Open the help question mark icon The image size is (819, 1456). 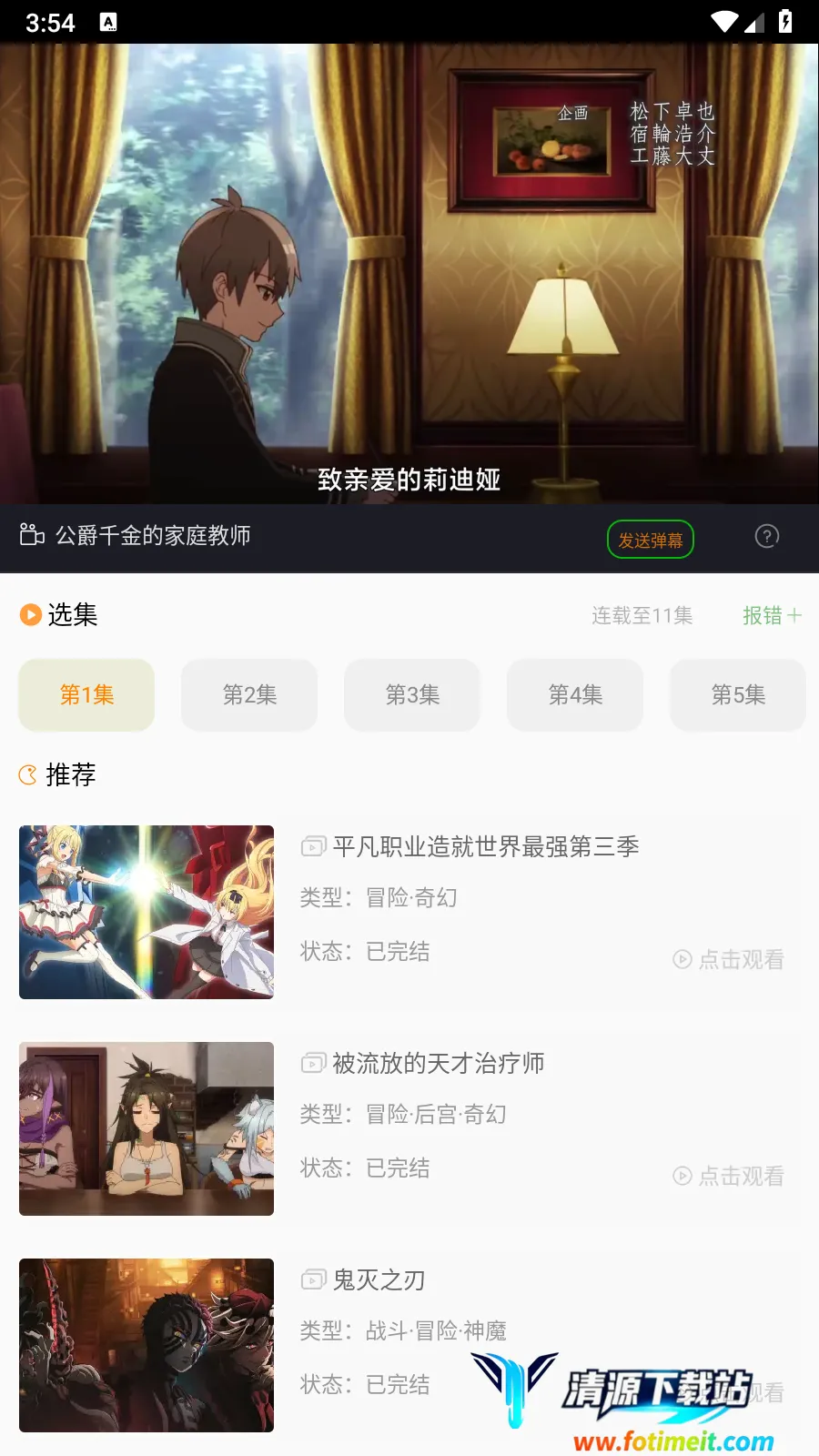point(767,536)
